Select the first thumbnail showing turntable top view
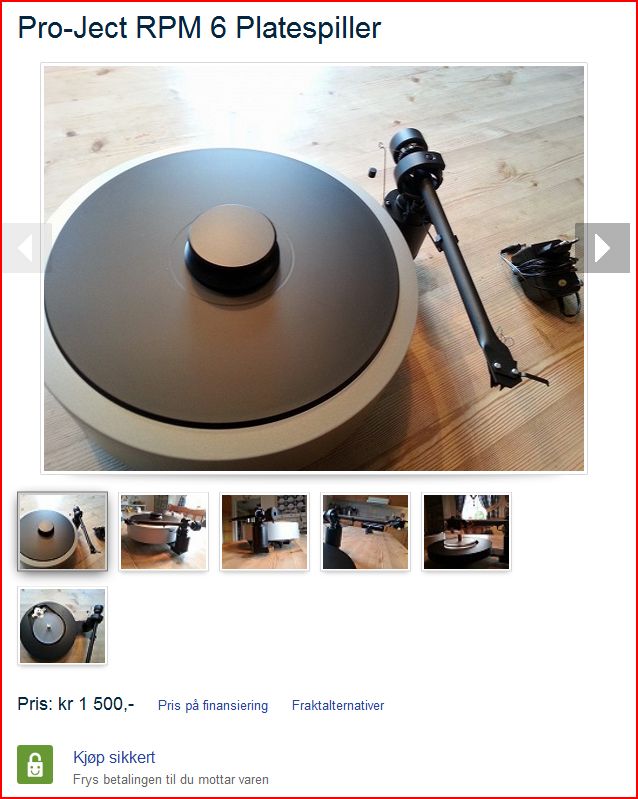Viewport: 638px width, 799px height. tap(62, 531)
